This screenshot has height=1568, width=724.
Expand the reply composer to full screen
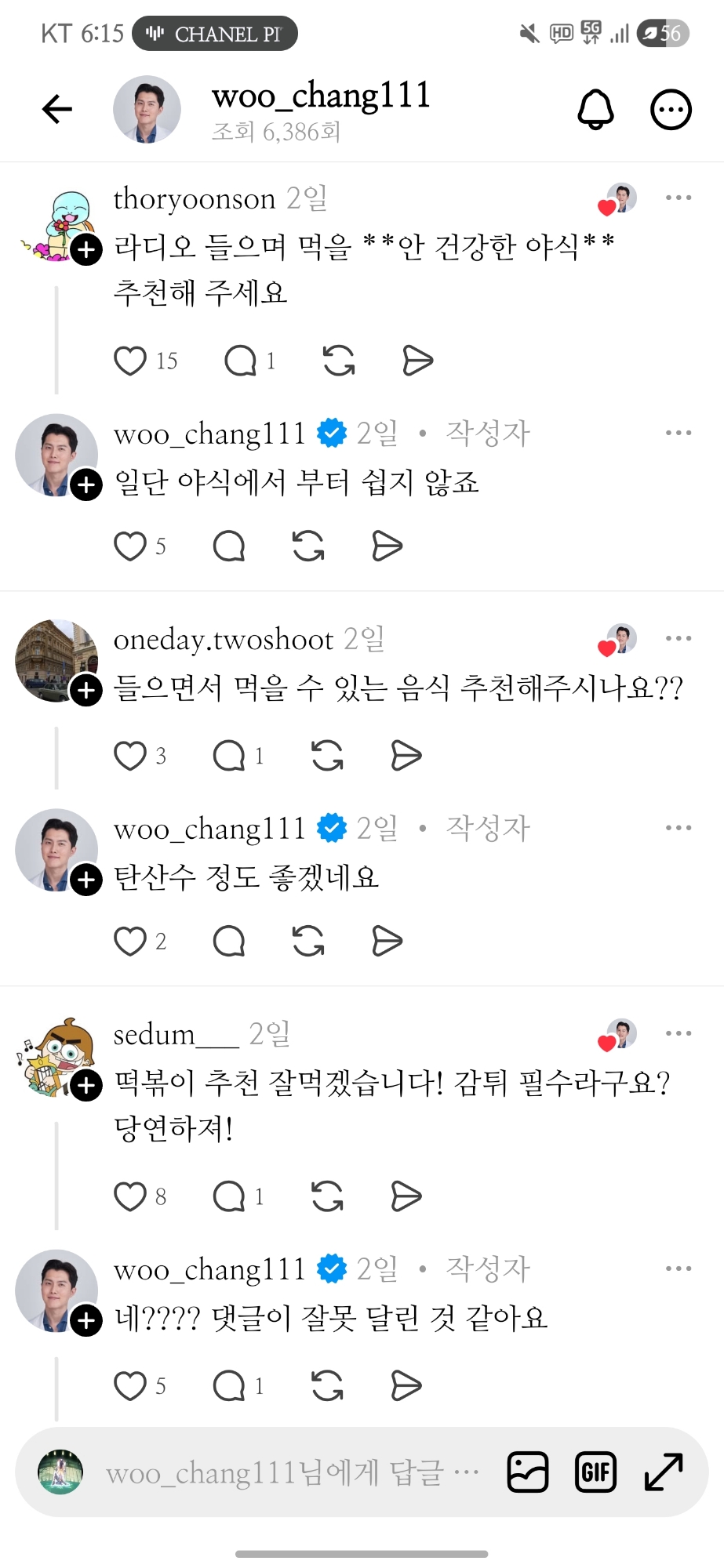[664, 1472]
